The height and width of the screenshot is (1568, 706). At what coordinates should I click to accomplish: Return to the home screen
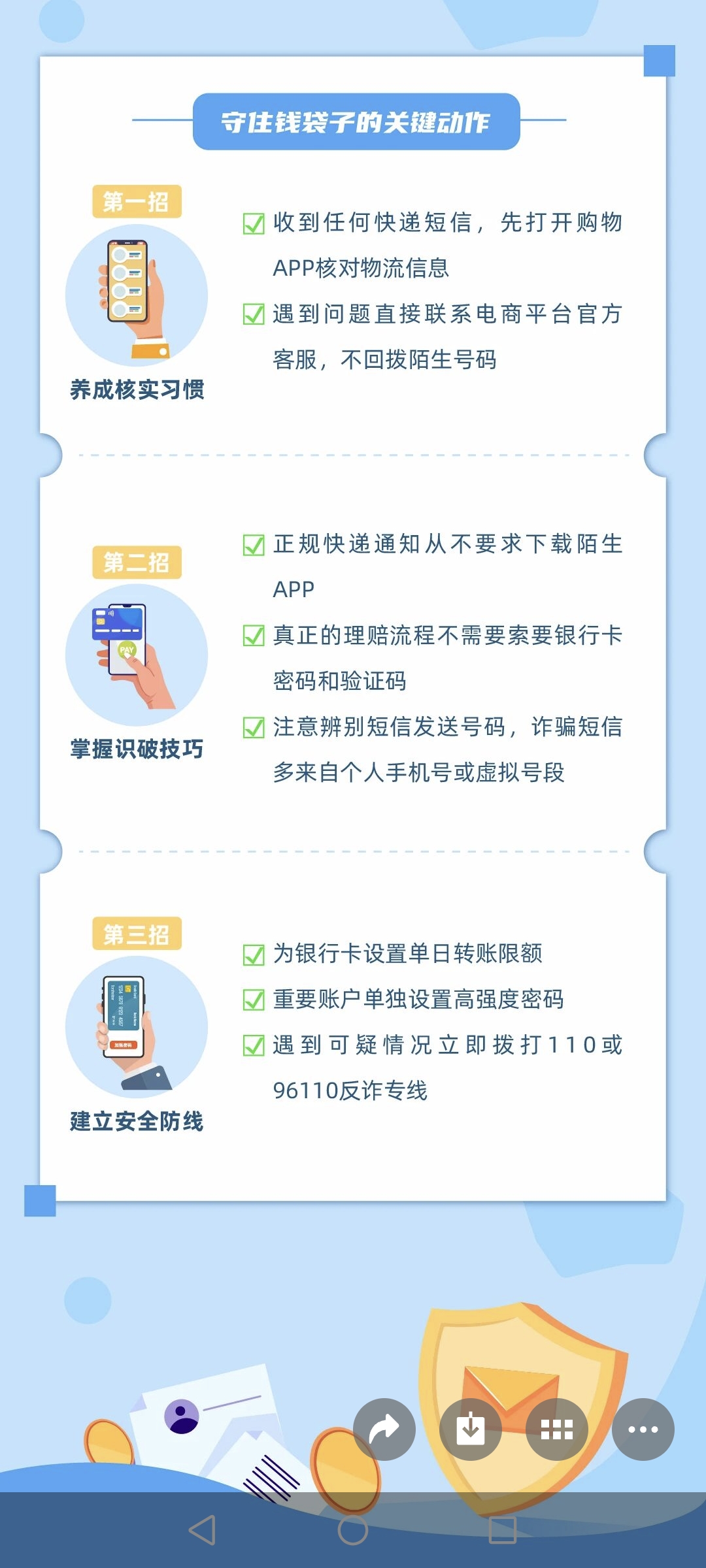tap(353, 1530)
